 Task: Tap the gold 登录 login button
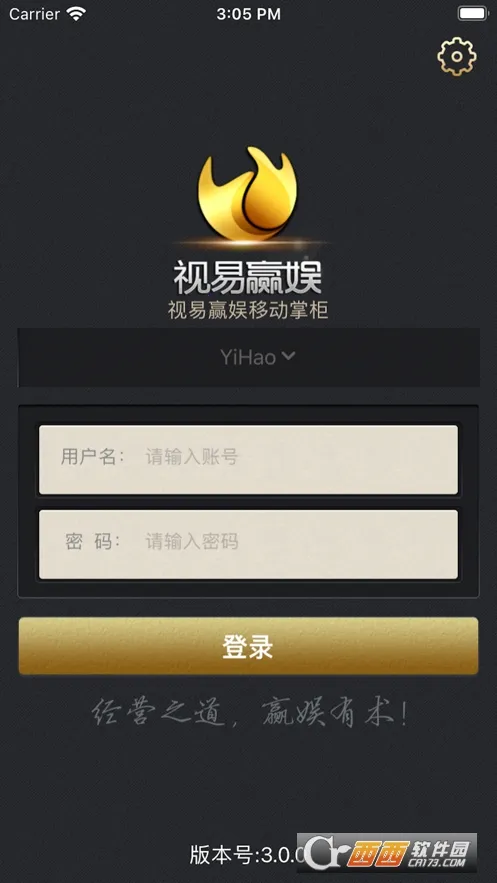click(x=248, y=646)
